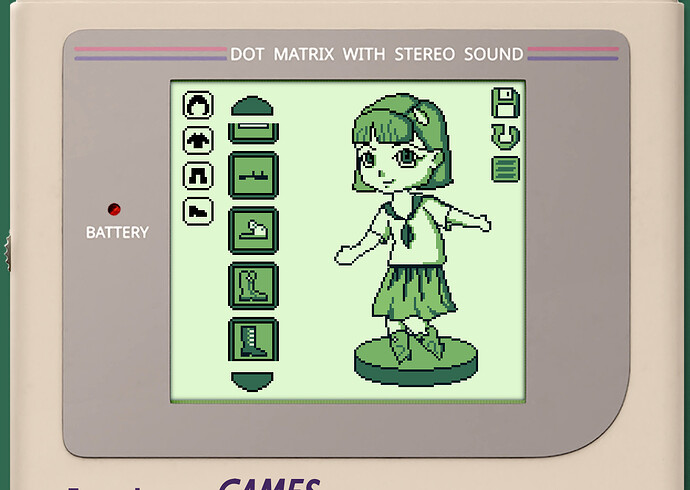Switch to the tops clothing category
The height and width of the screenshot is (490, 690).
pos(198,141)
